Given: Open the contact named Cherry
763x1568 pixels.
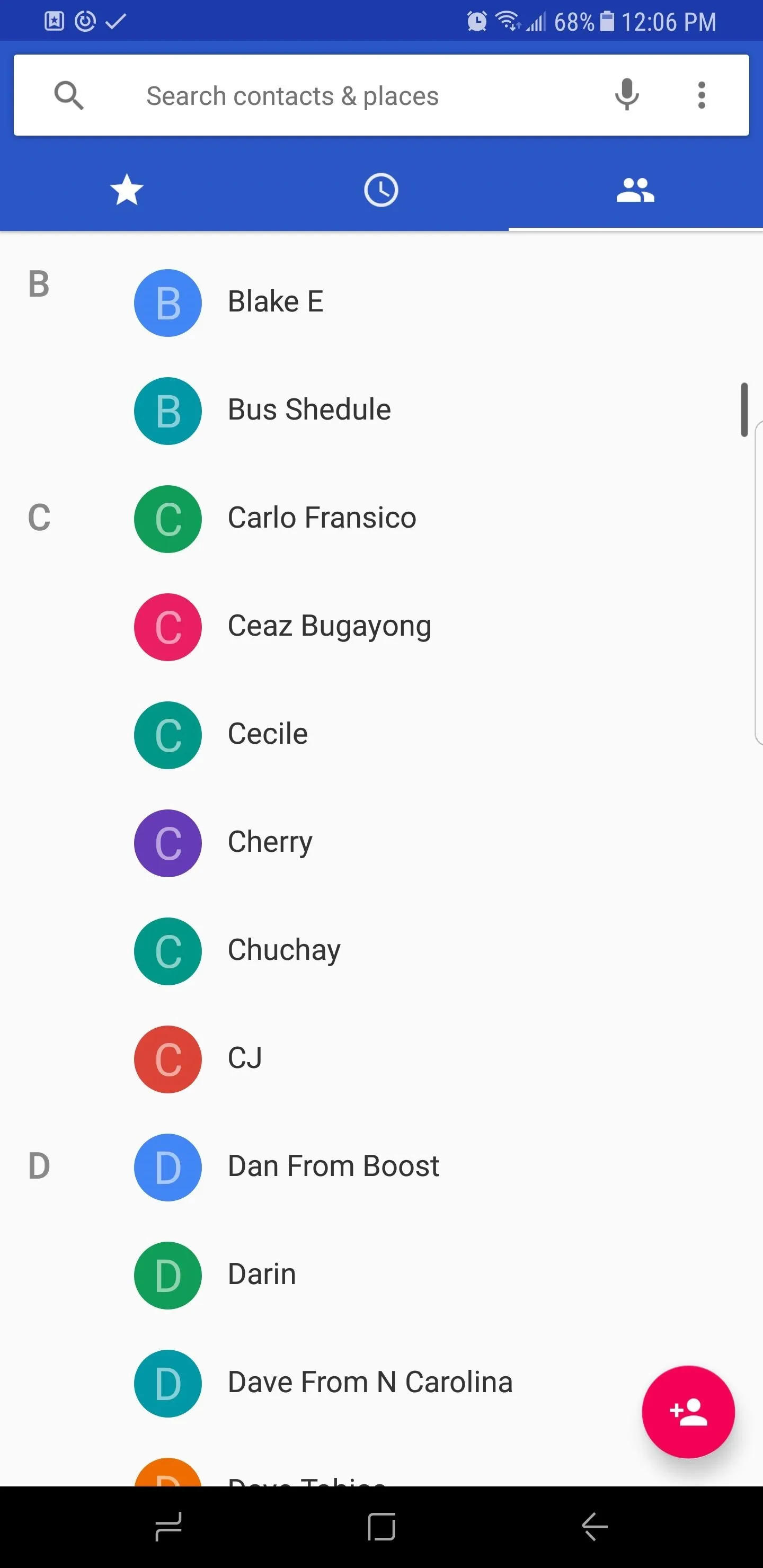Looking at the screenshot, I should [381, 843].
